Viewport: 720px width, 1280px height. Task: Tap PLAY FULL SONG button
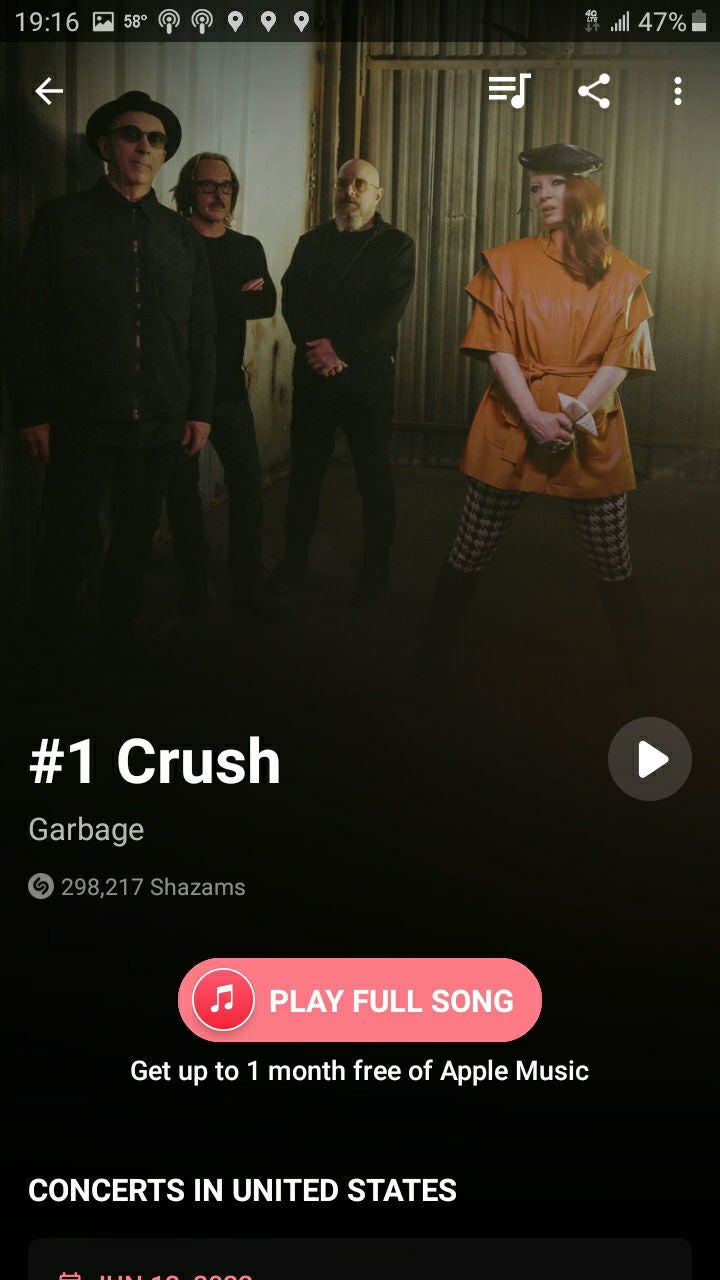(x=360, y=1000)
